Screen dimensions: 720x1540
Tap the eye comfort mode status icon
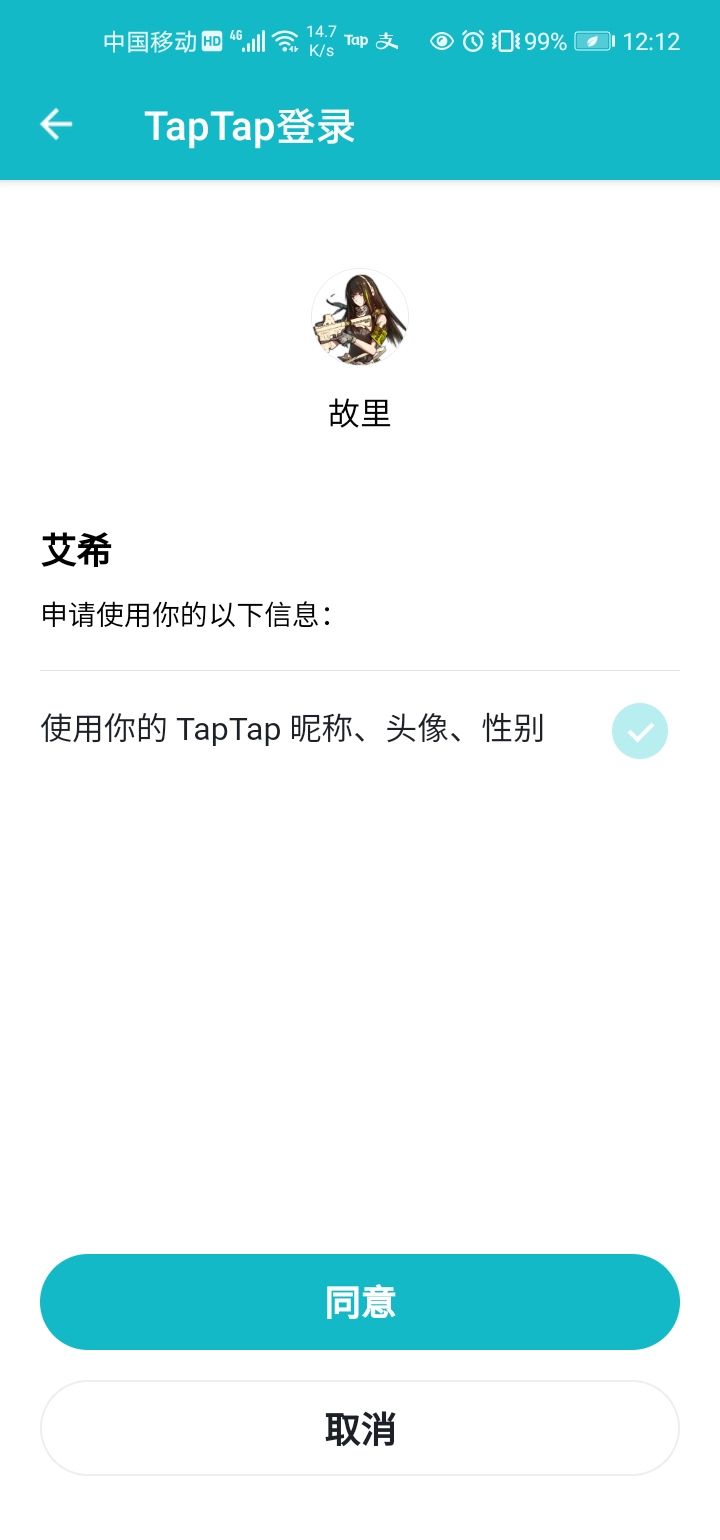pyautogui.click(x=440, y=40)
